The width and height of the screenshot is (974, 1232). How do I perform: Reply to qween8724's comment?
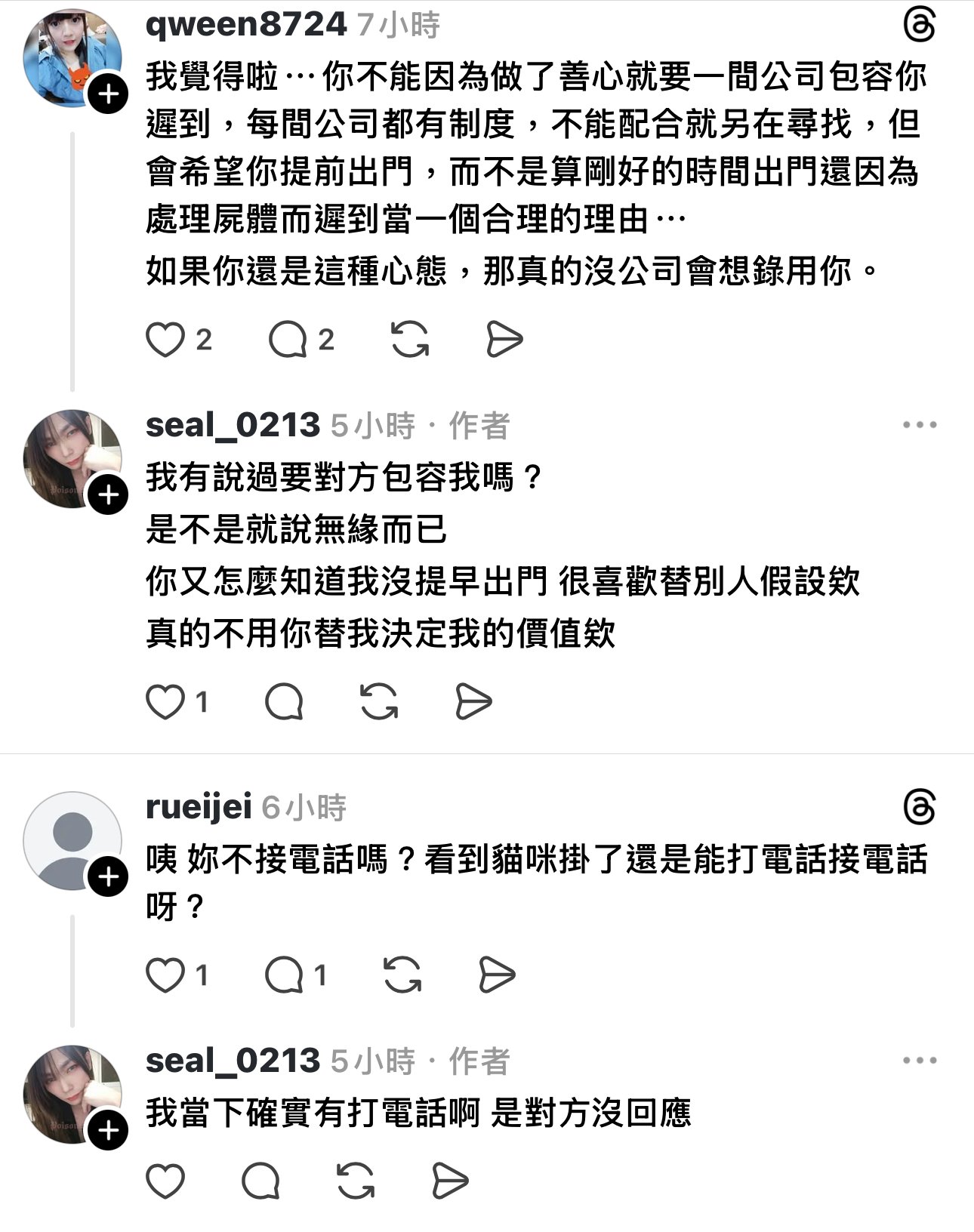click(288, 340)
